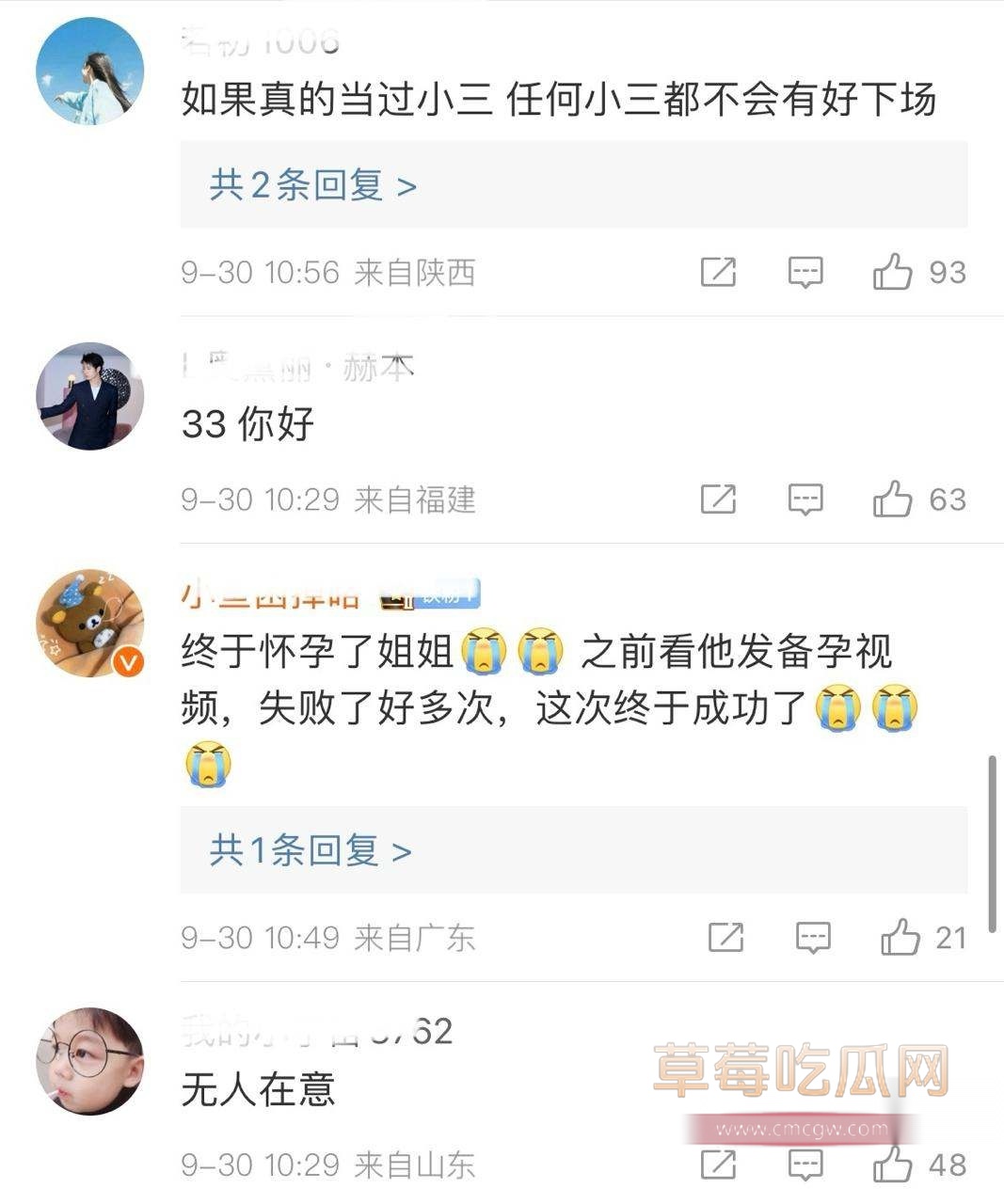The width and height of the screenshot is (1004, 1204).
Task: Like the comment from 陕西 with 93 likes
Action: pyautogui.click(x=892, y=273)
